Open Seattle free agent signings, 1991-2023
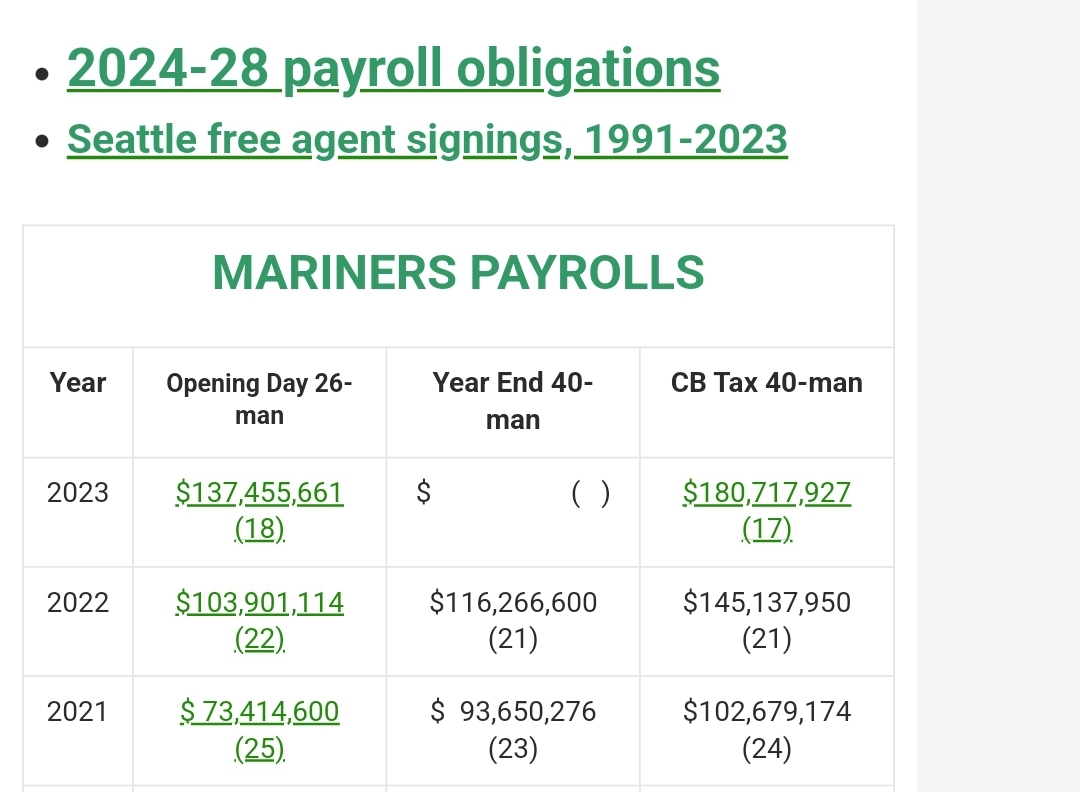This screenshot has height=792, width=1080. [427, 139]
